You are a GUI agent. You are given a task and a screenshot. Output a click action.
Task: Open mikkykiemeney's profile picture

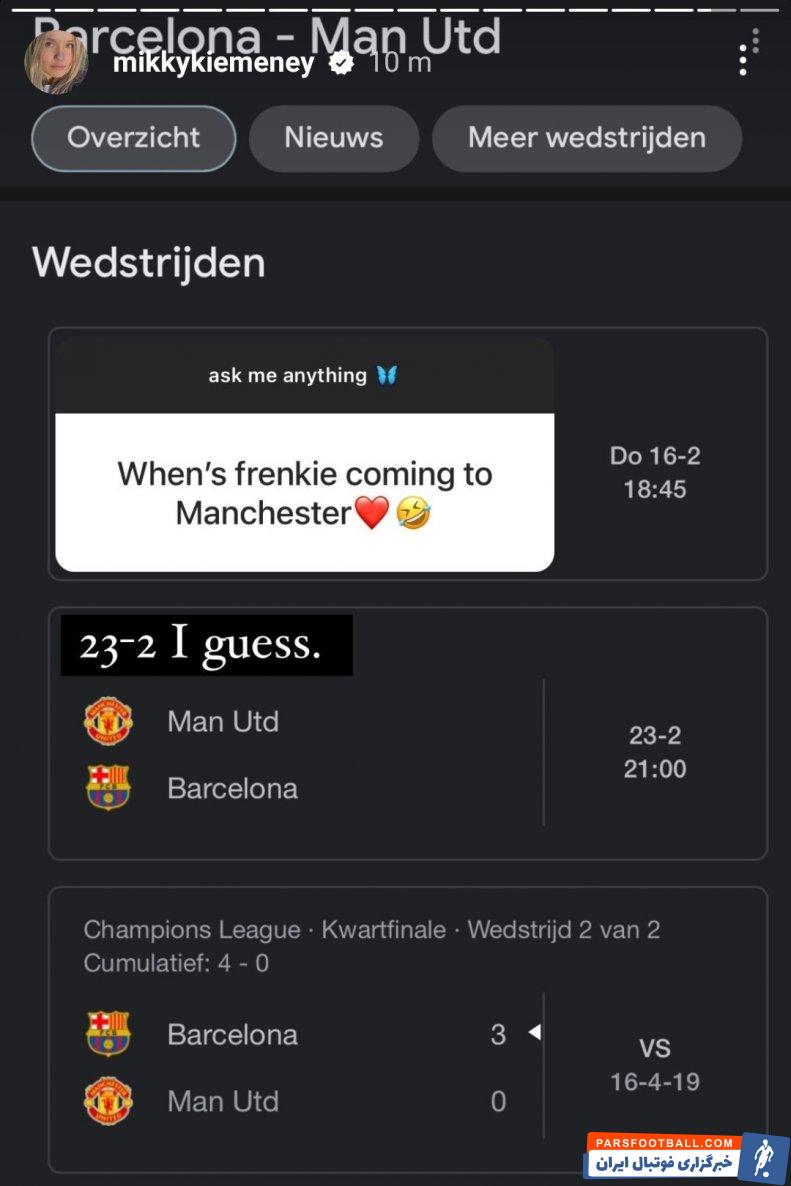(56, 62)
